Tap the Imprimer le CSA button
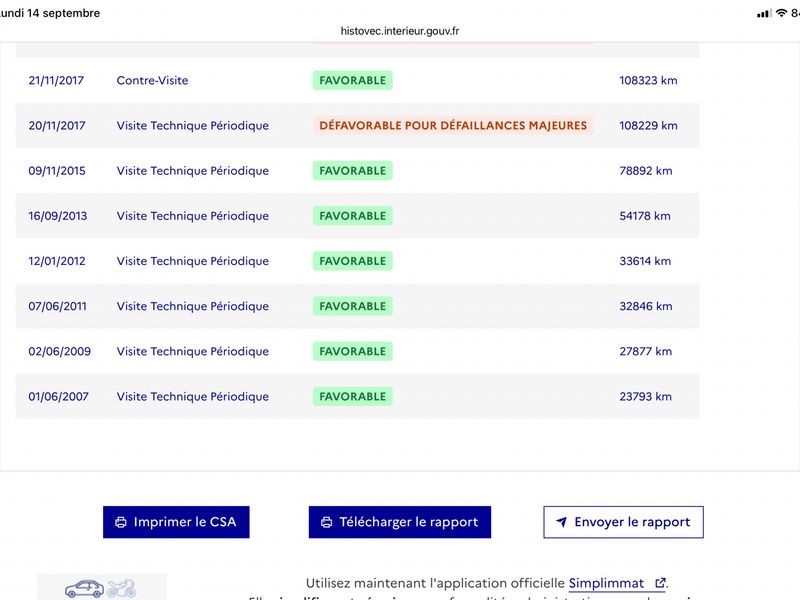This screenshot has height=600, width=800. pos(176,522)
